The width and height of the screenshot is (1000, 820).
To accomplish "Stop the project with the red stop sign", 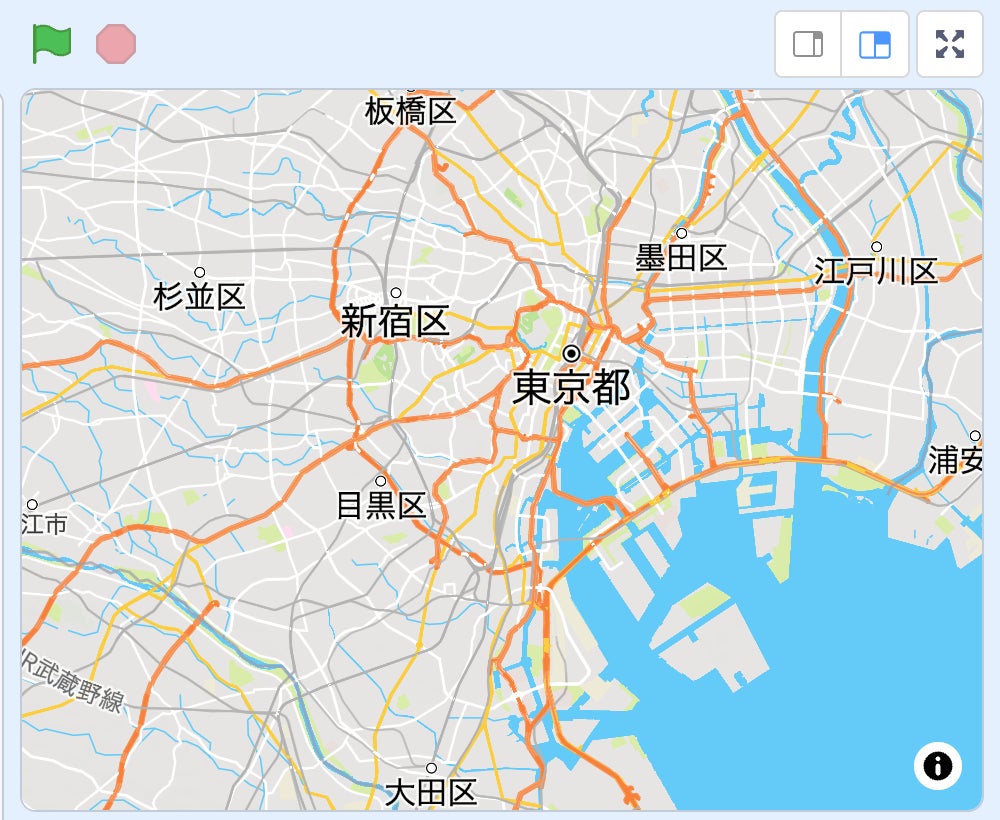I will [x=116, y=45].
